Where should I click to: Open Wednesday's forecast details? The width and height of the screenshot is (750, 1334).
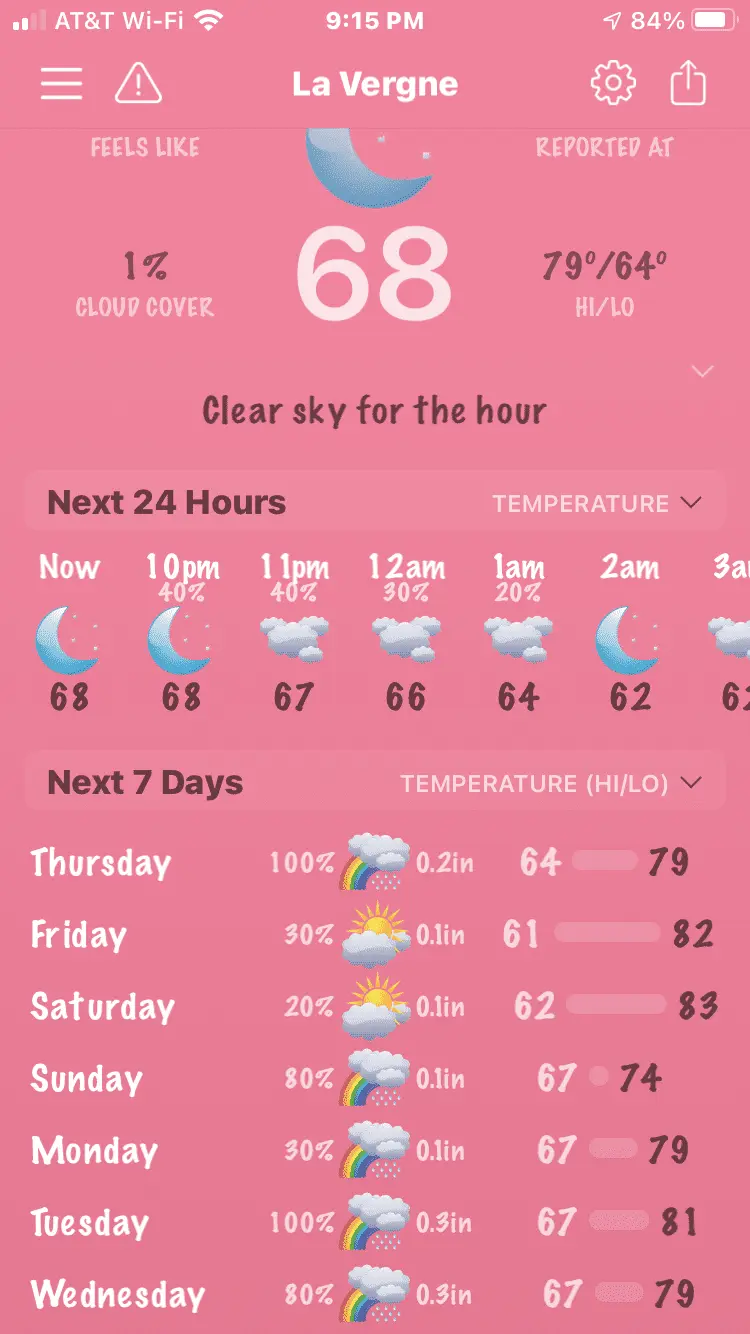coord(374,1295)
